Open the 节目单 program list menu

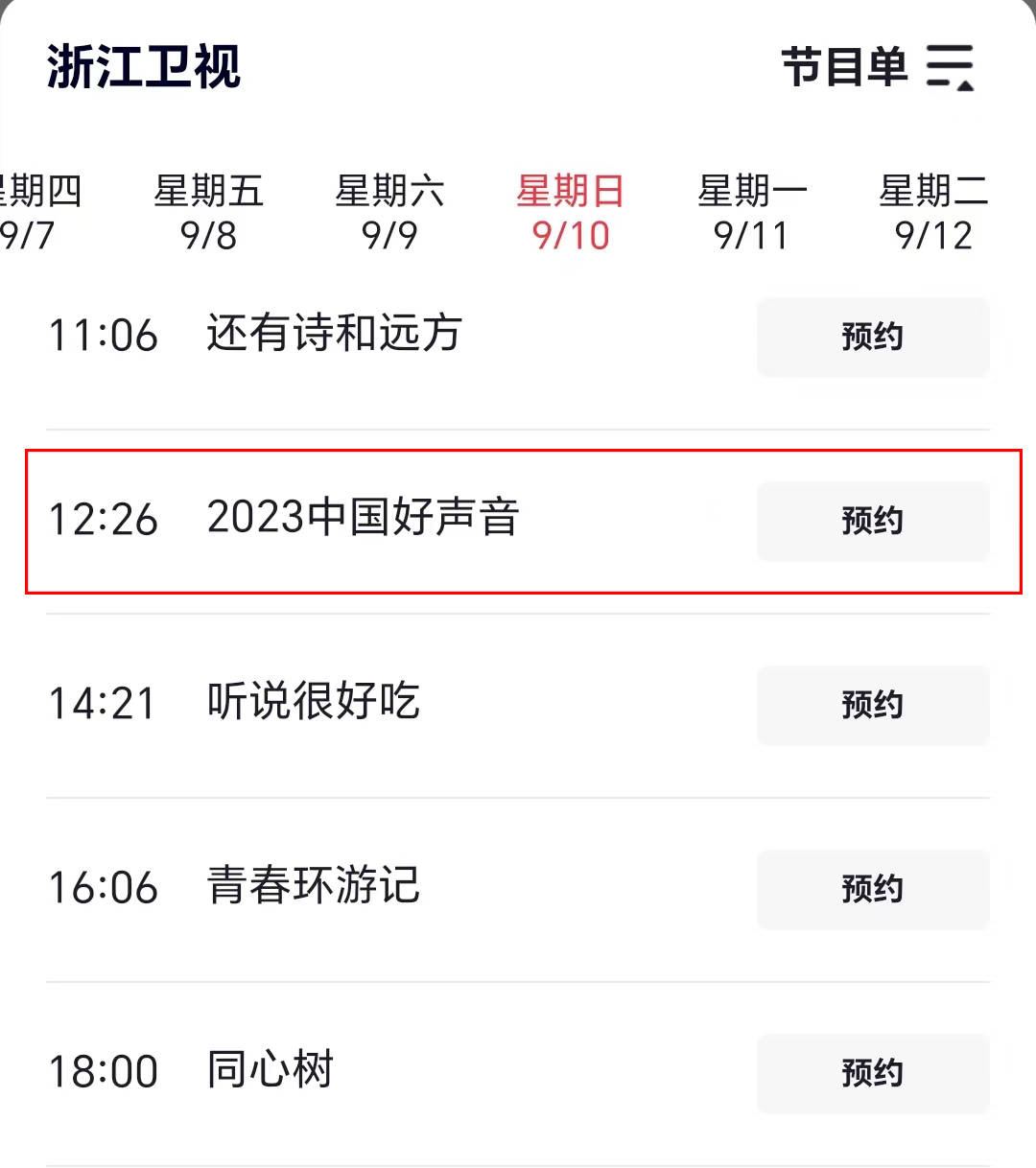pos(878,67)
